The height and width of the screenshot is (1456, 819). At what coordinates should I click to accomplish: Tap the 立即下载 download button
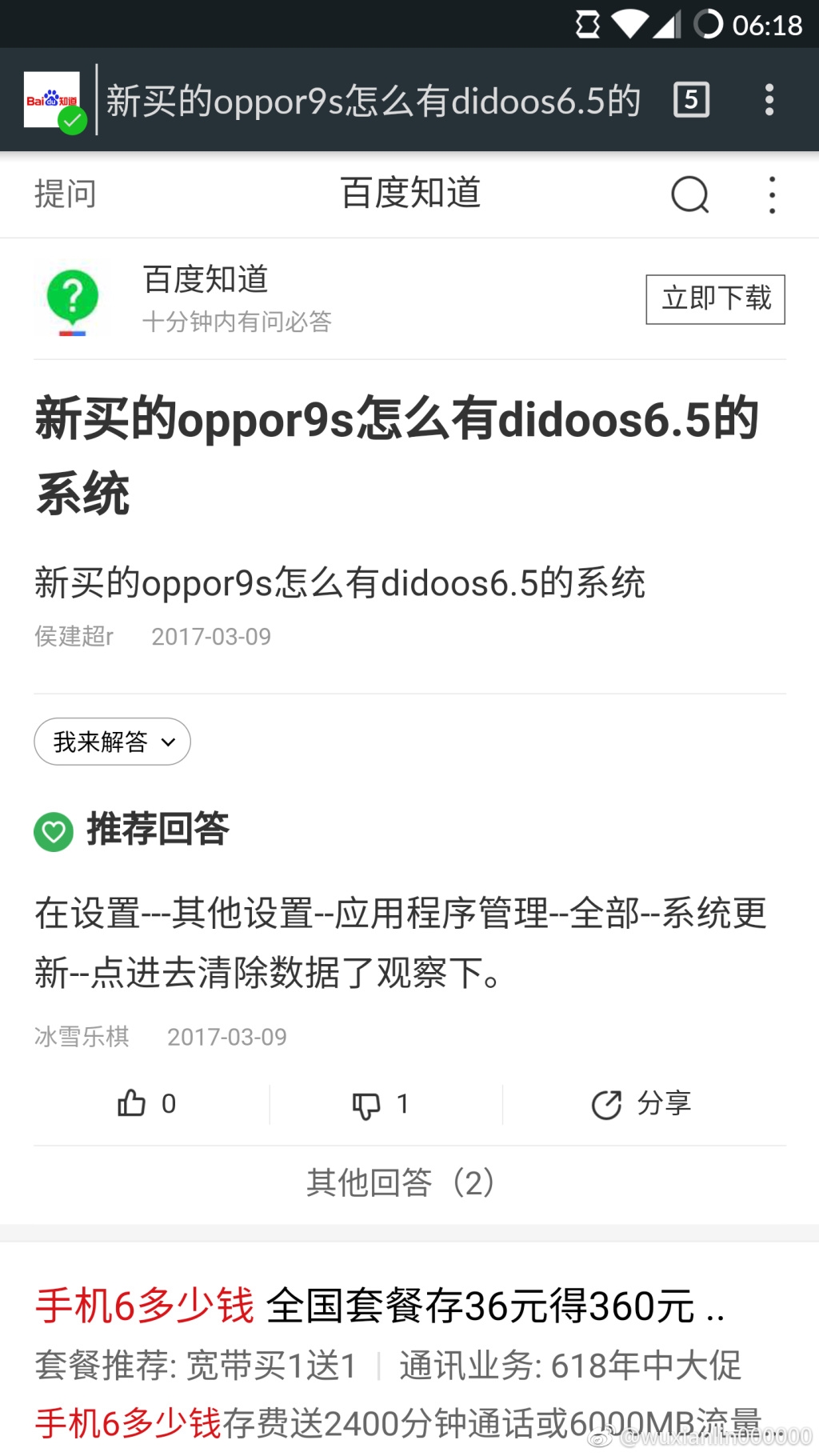tap(715, 299)
